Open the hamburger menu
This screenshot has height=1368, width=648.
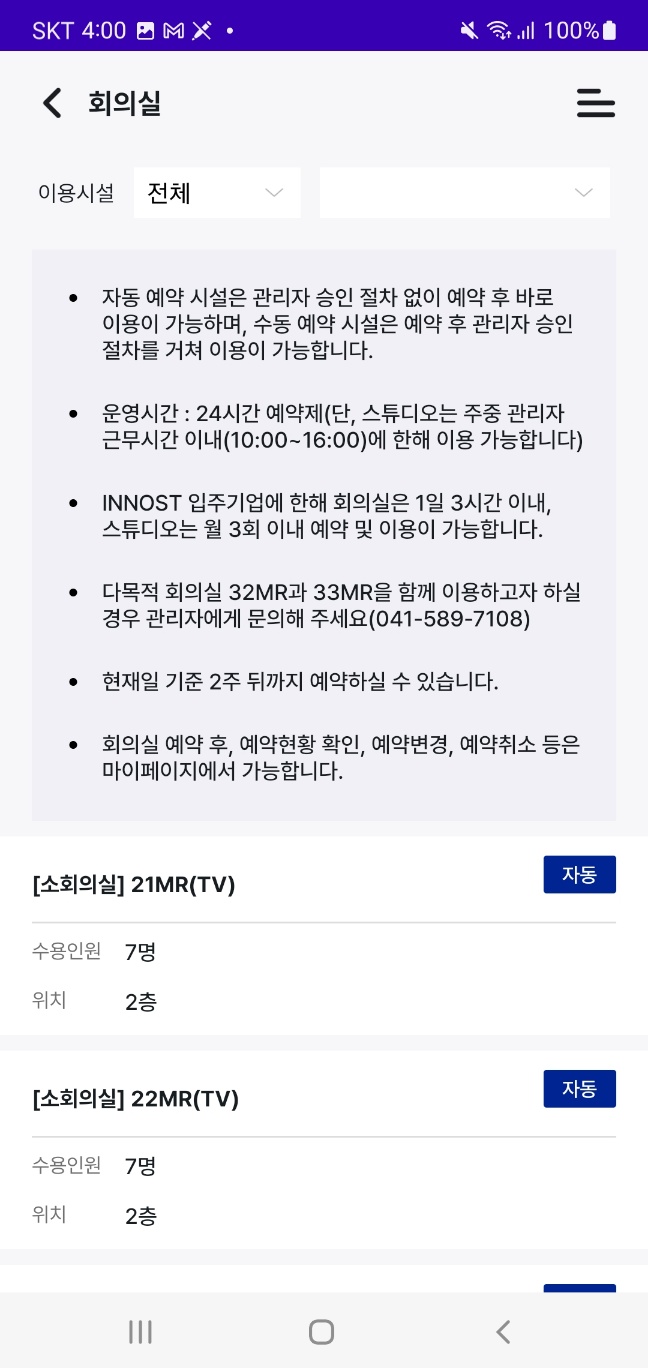595,104
